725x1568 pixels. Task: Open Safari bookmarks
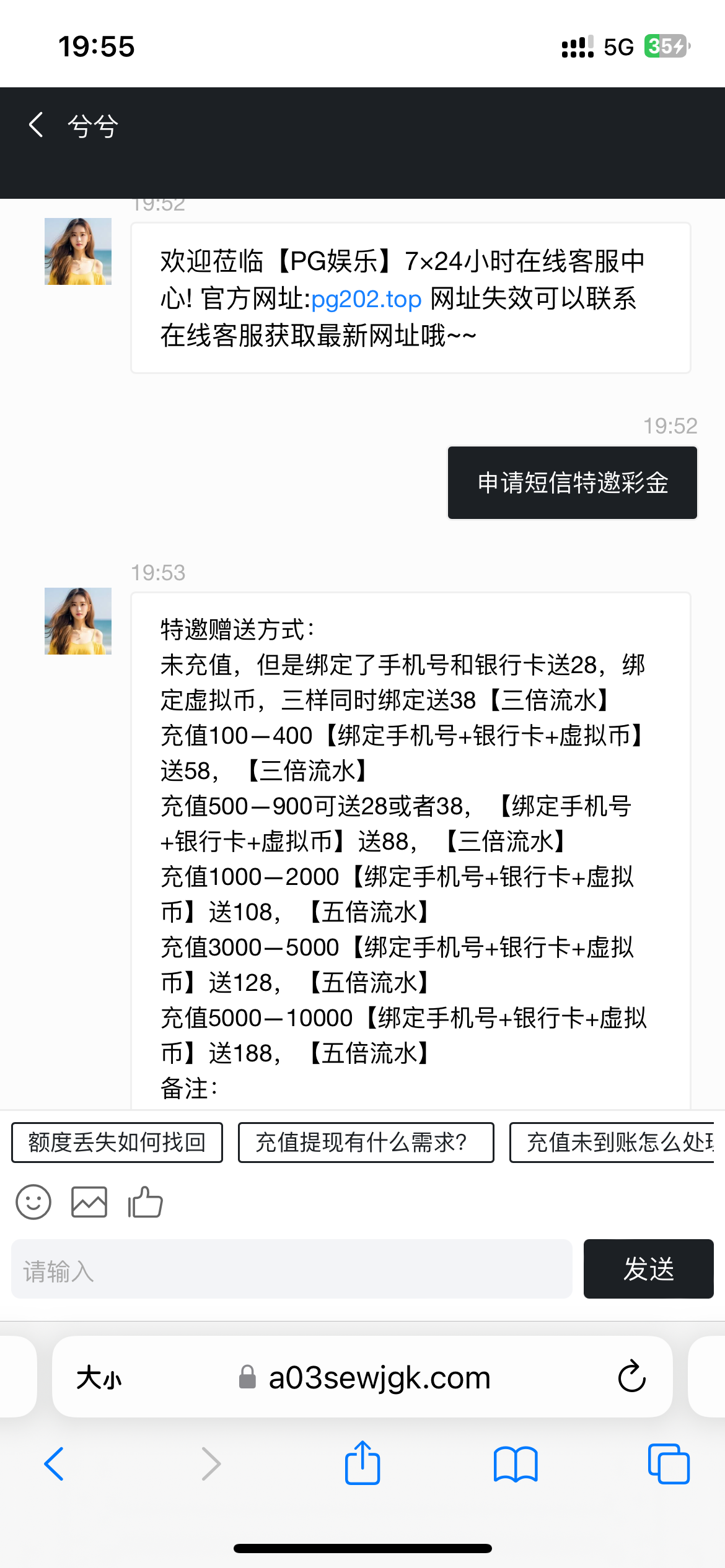(x=516, y=1464)
